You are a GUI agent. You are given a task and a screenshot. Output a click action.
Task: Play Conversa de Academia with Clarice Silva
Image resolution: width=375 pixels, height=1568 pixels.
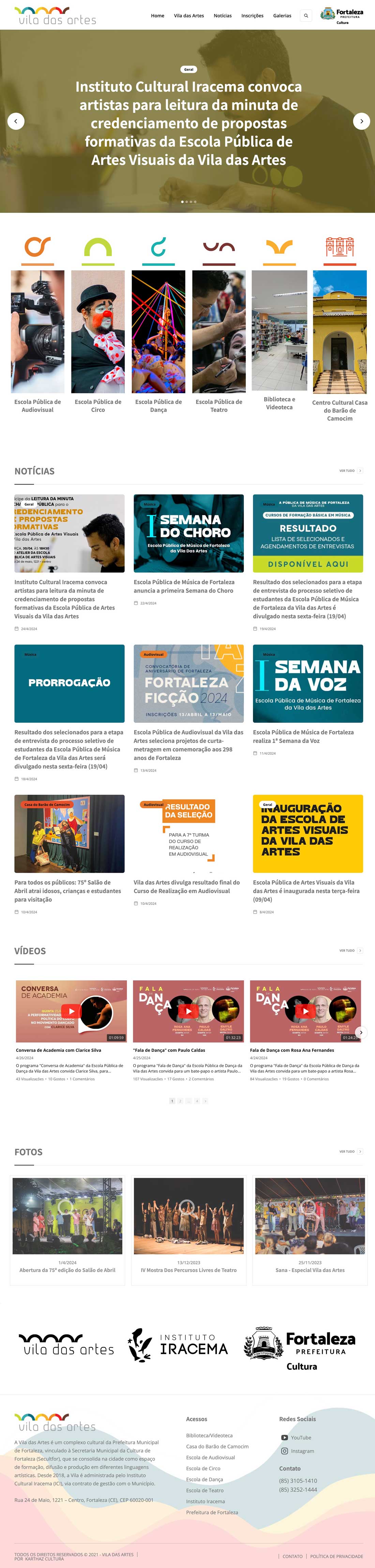pyautogui.click(x=71, y=1012)
